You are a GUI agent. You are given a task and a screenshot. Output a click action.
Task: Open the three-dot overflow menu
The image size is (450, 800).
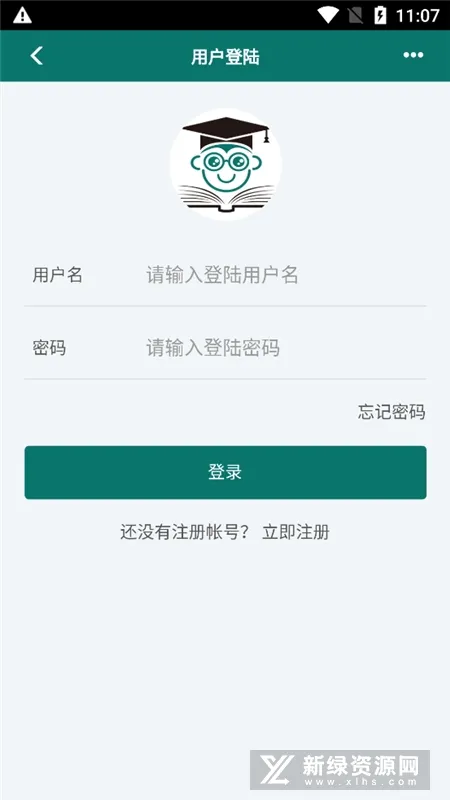pyautogui.click(x=413, y=55)
